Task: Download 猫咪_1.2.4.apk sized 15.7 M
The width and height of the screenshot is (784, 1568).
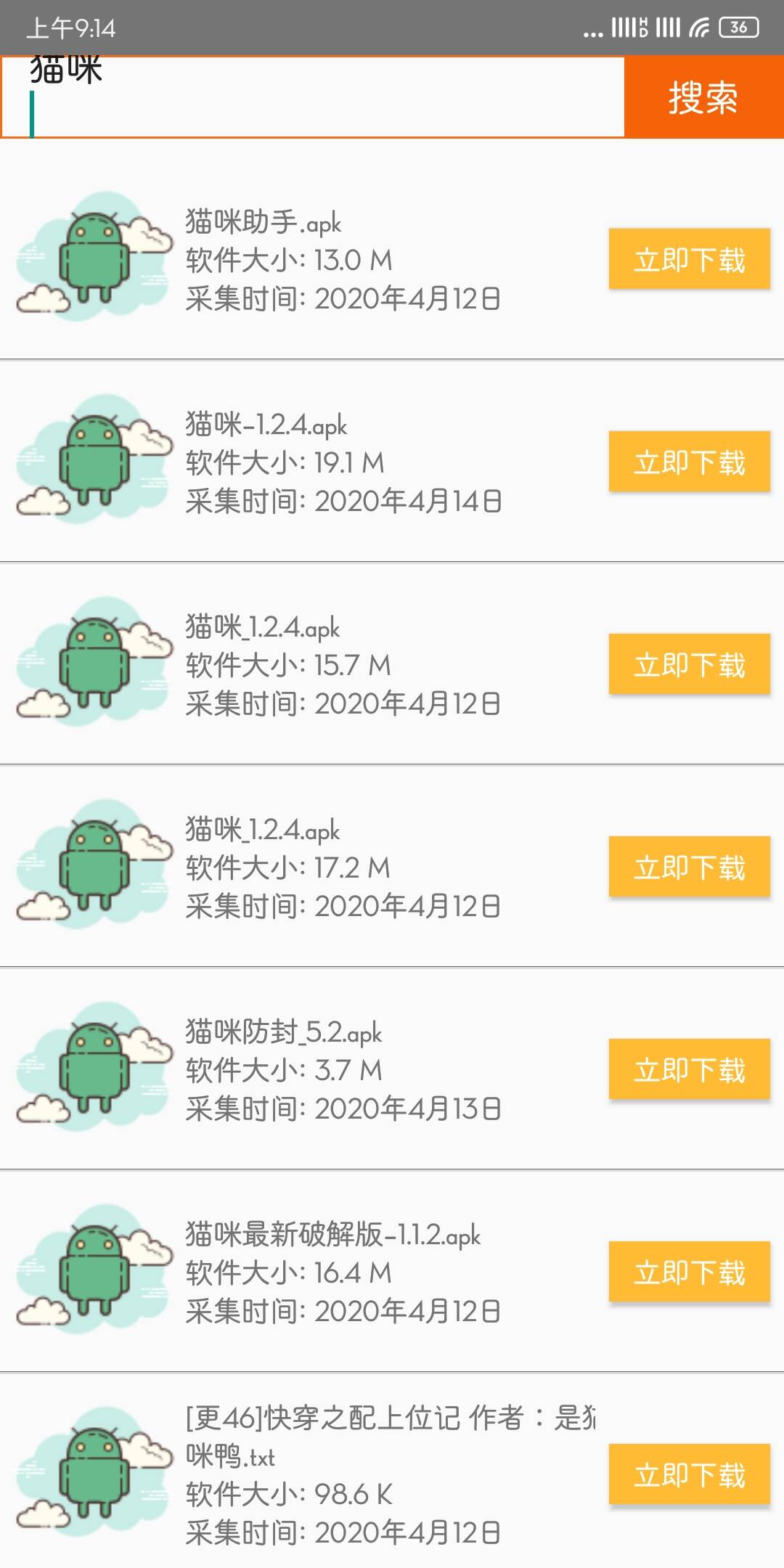Action: point(689,664)
